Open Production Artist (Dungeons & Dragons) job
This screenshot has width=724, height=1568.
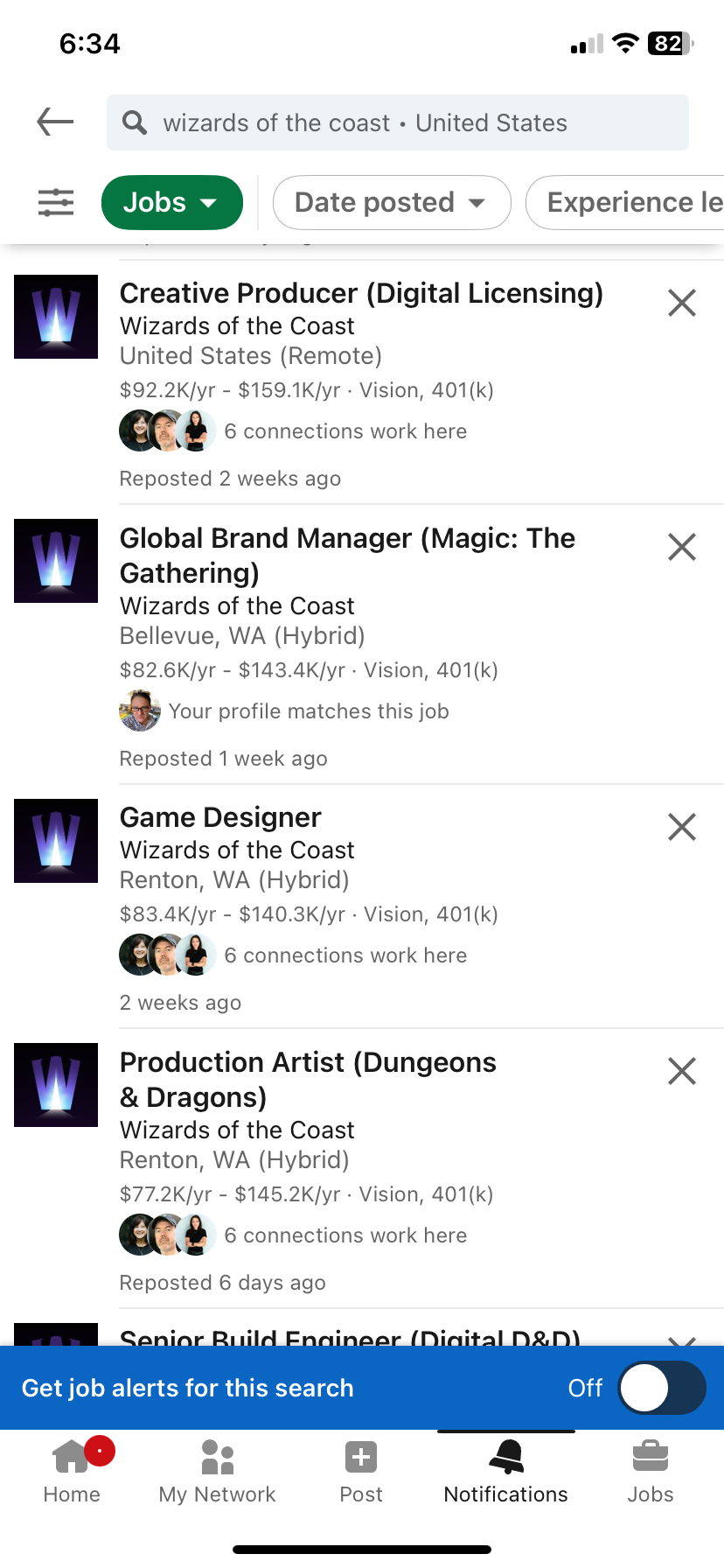[x=308, y=1079]
